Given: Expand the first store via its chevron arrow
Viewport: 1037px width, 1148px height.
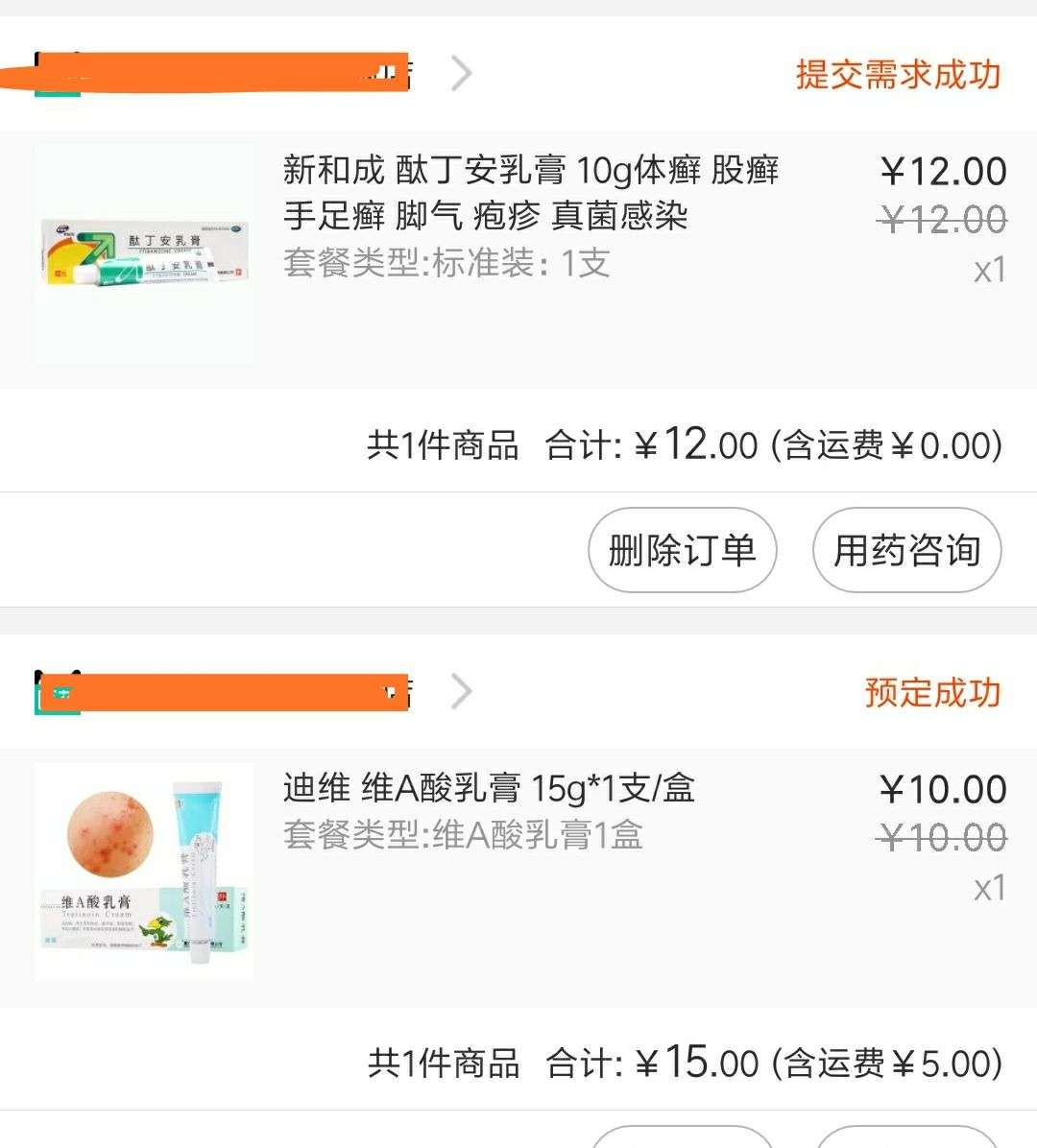Looking at the screenshot, I should [461, 74].
